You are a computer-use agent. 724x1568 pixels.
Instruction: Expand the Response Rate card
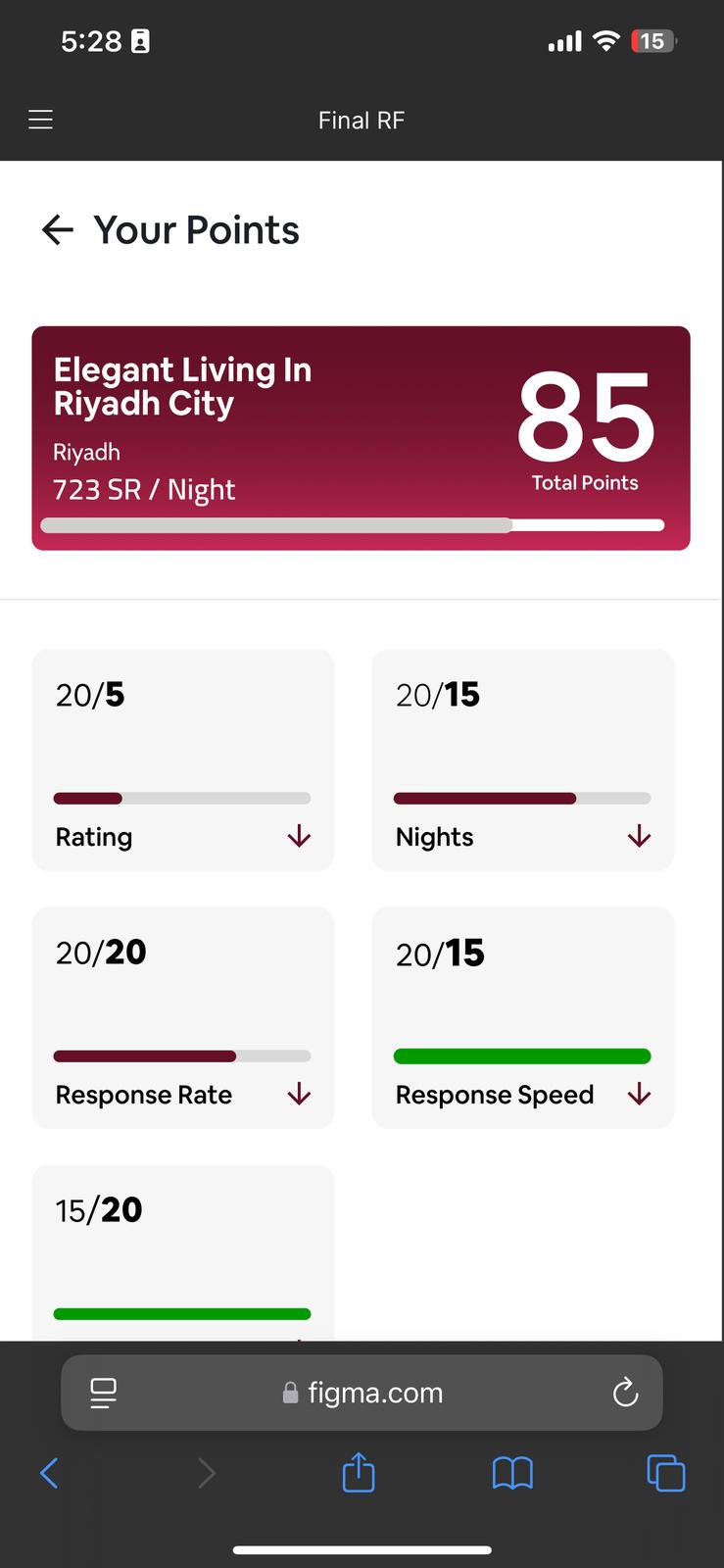pyautogui.click(x=299, y=1094)
